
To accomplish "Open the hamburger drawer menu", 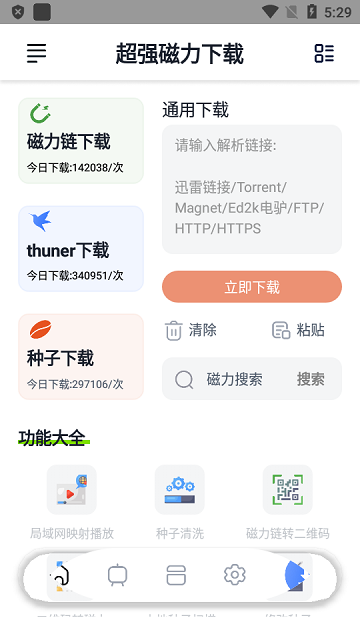I will coord(37,53).
